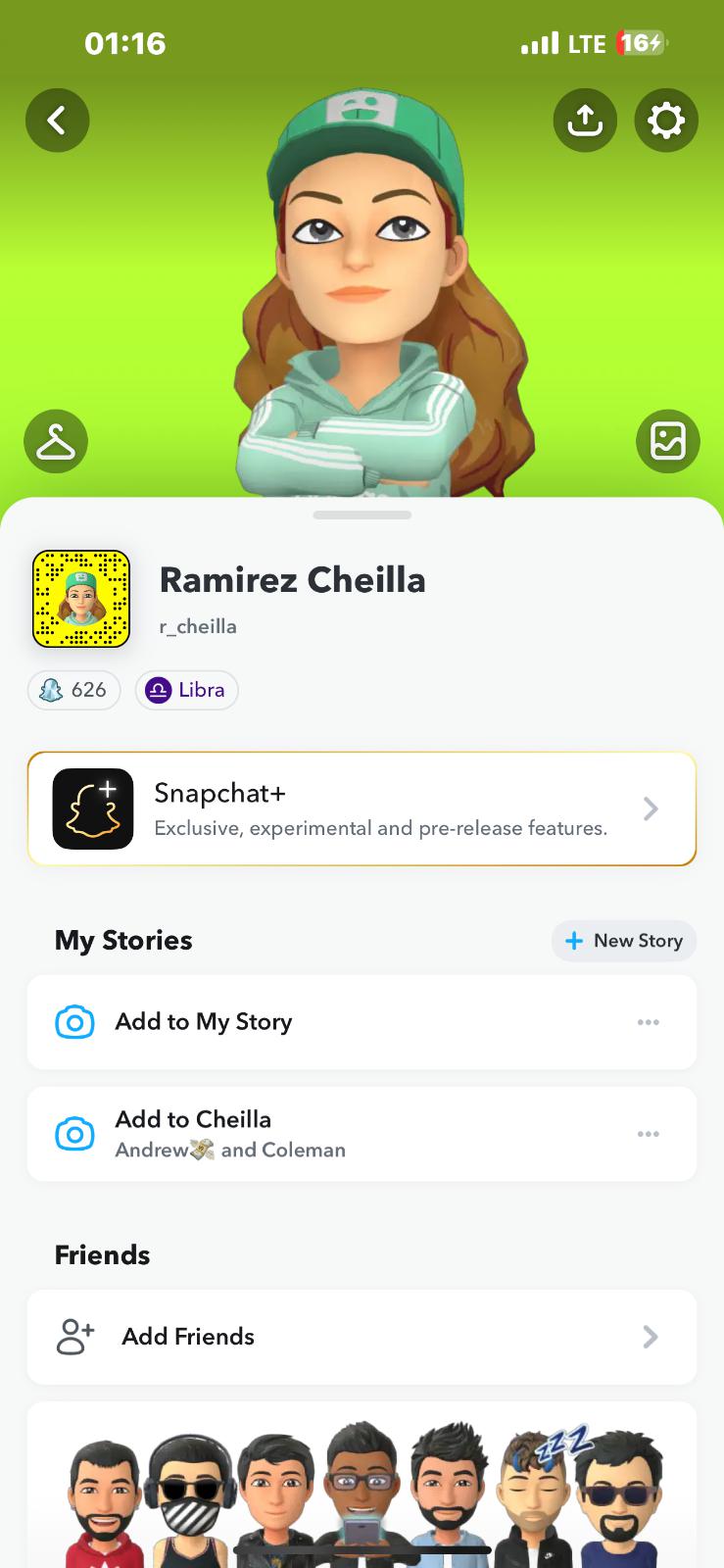Screen dimensions: 724x1568
Task: Tap the username r_cheilla
Action: pos(197,626)
